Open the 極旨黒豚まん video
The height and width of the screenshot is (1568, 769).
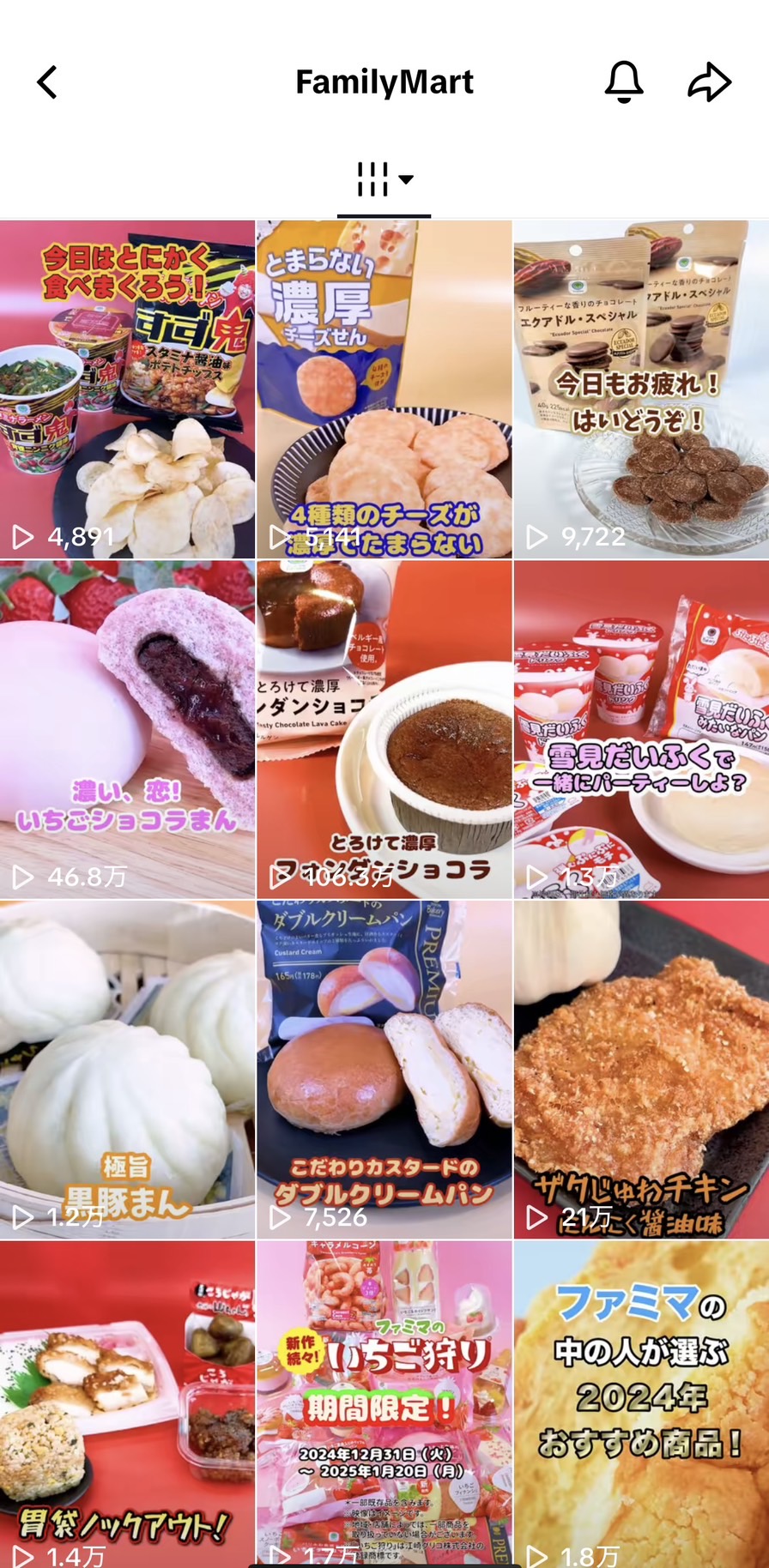[127, 1070]
